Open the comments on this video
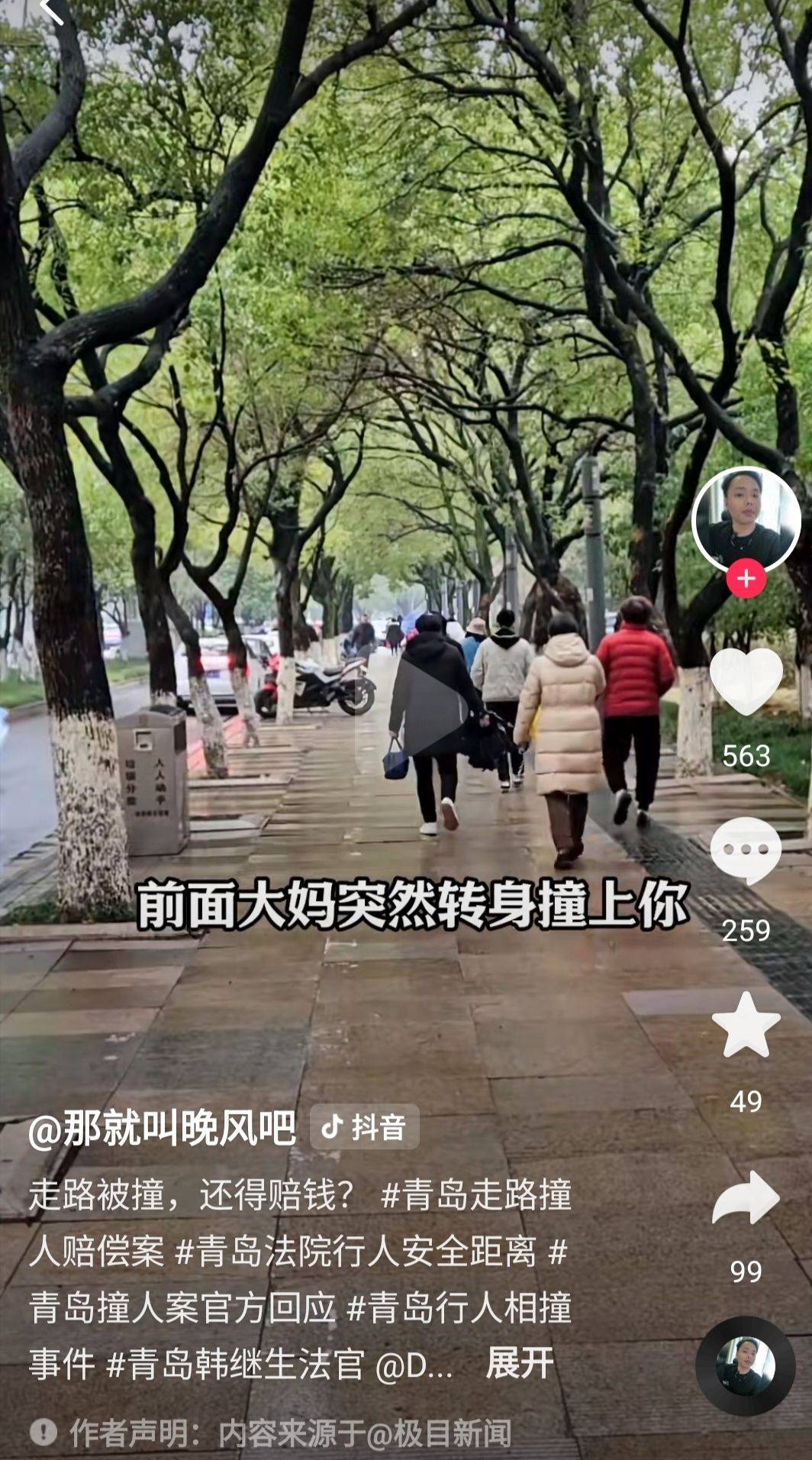Viewport: 812px width, 1460px height. click(x=746, y=850)
